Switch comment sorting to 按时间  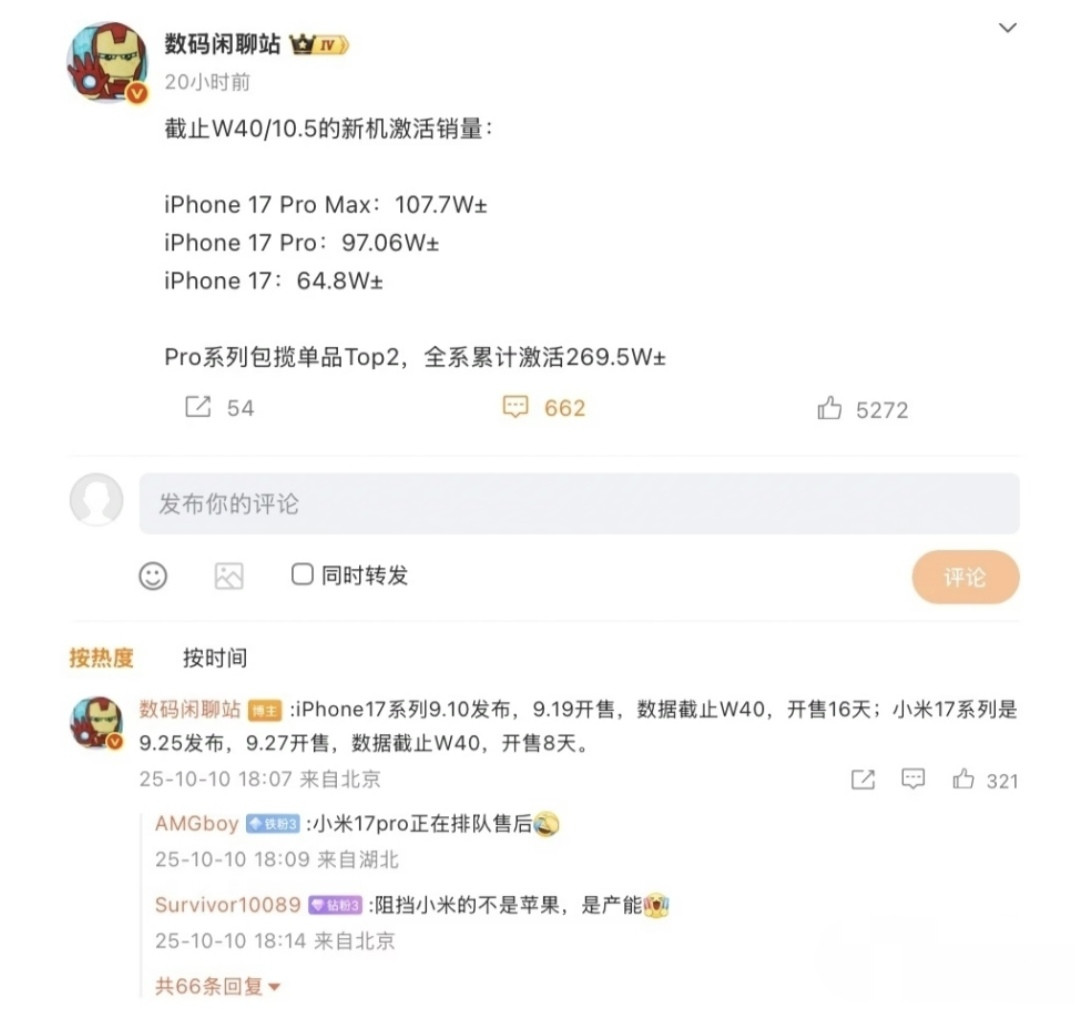(214, 658)
